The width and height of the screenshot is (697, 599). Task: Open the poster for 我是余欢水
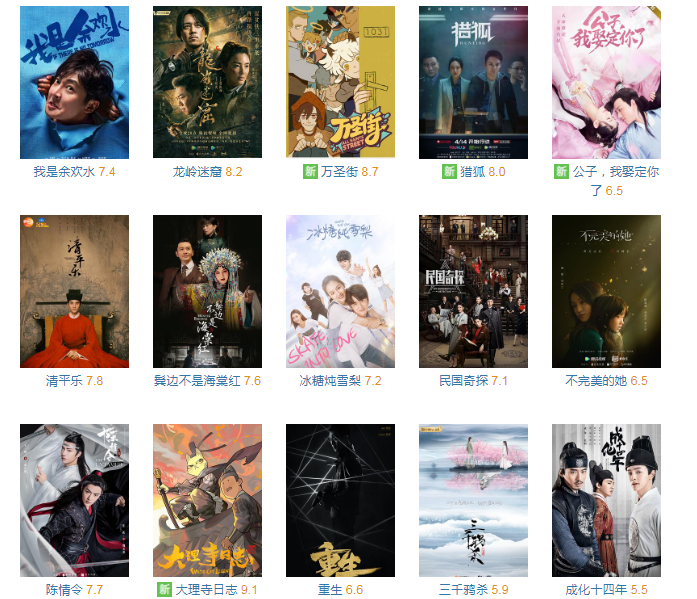pyautogui.click(x=74, y=82)
